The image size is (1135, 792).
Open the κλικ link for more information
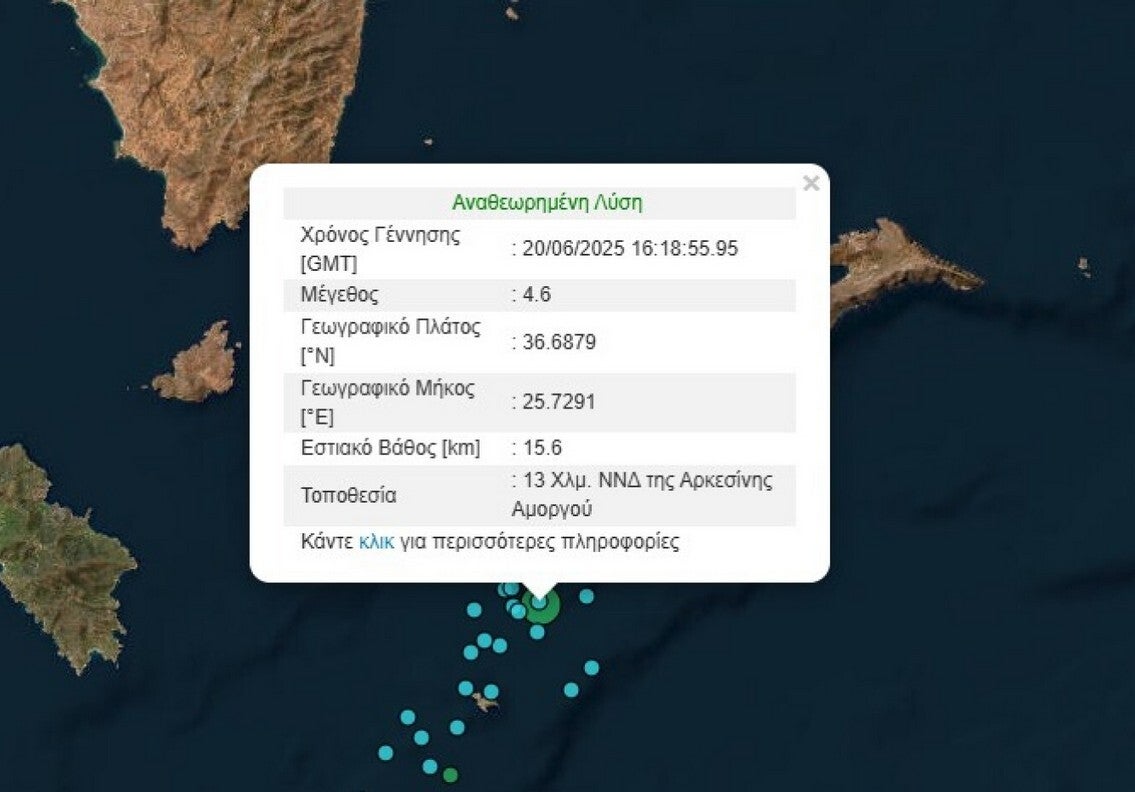tap(376, 542)
